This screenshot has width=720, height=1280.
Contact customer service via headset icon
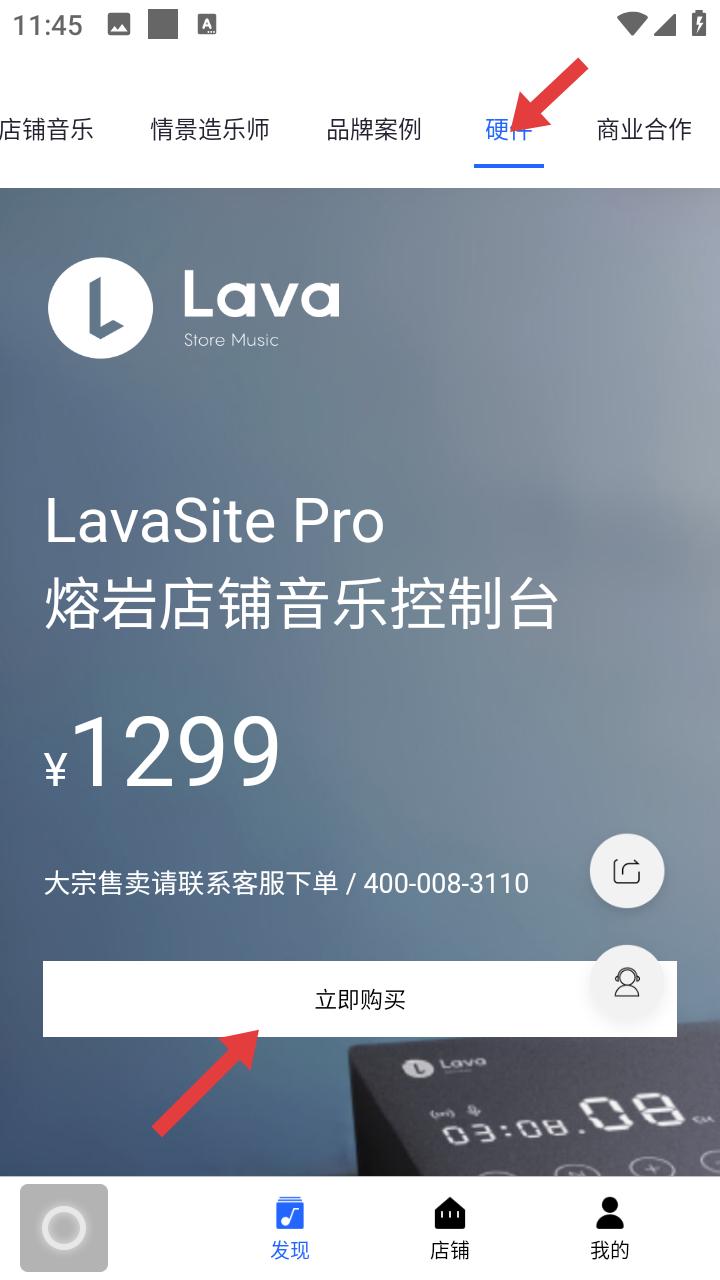pyautogui.click(x=627, y=983)
